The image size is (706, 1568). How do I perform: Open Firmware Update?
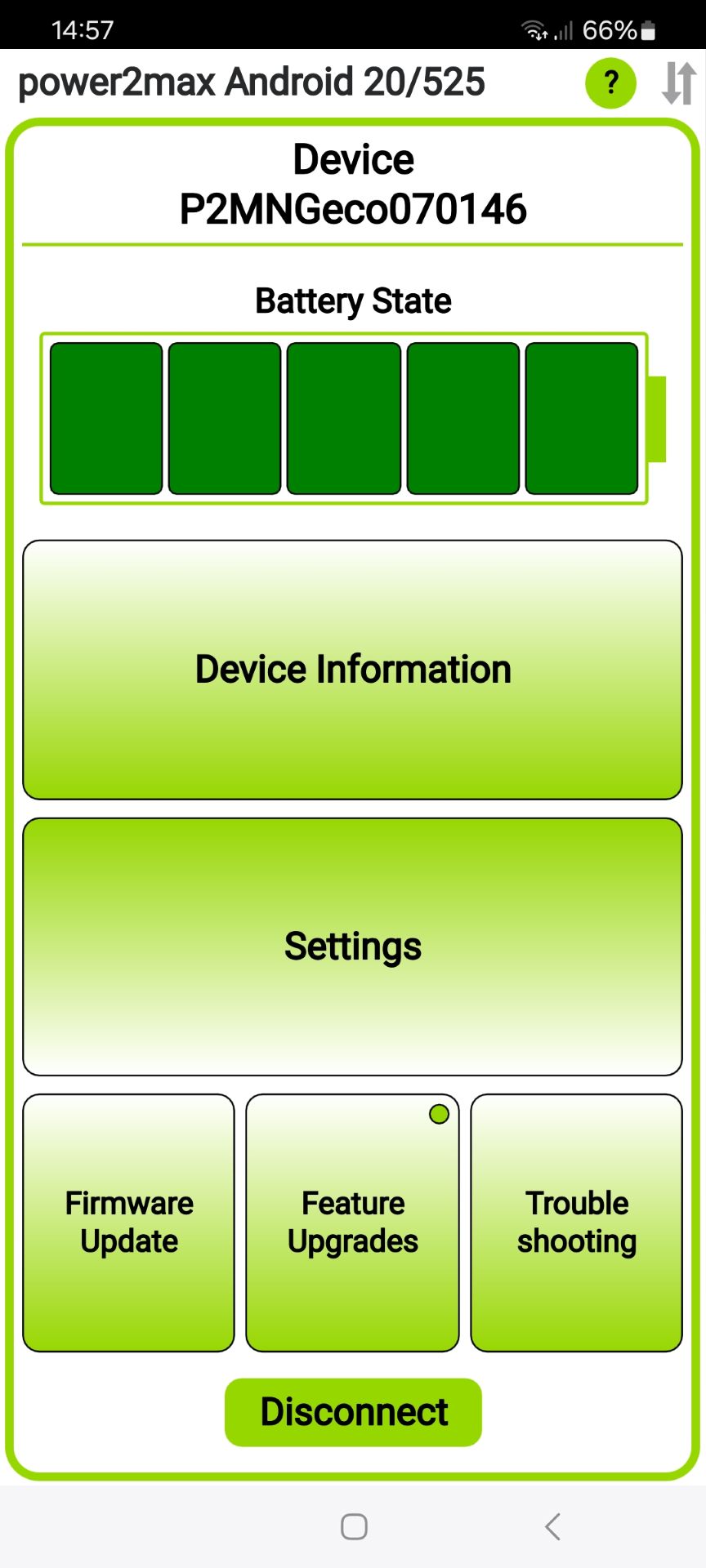129,1223
